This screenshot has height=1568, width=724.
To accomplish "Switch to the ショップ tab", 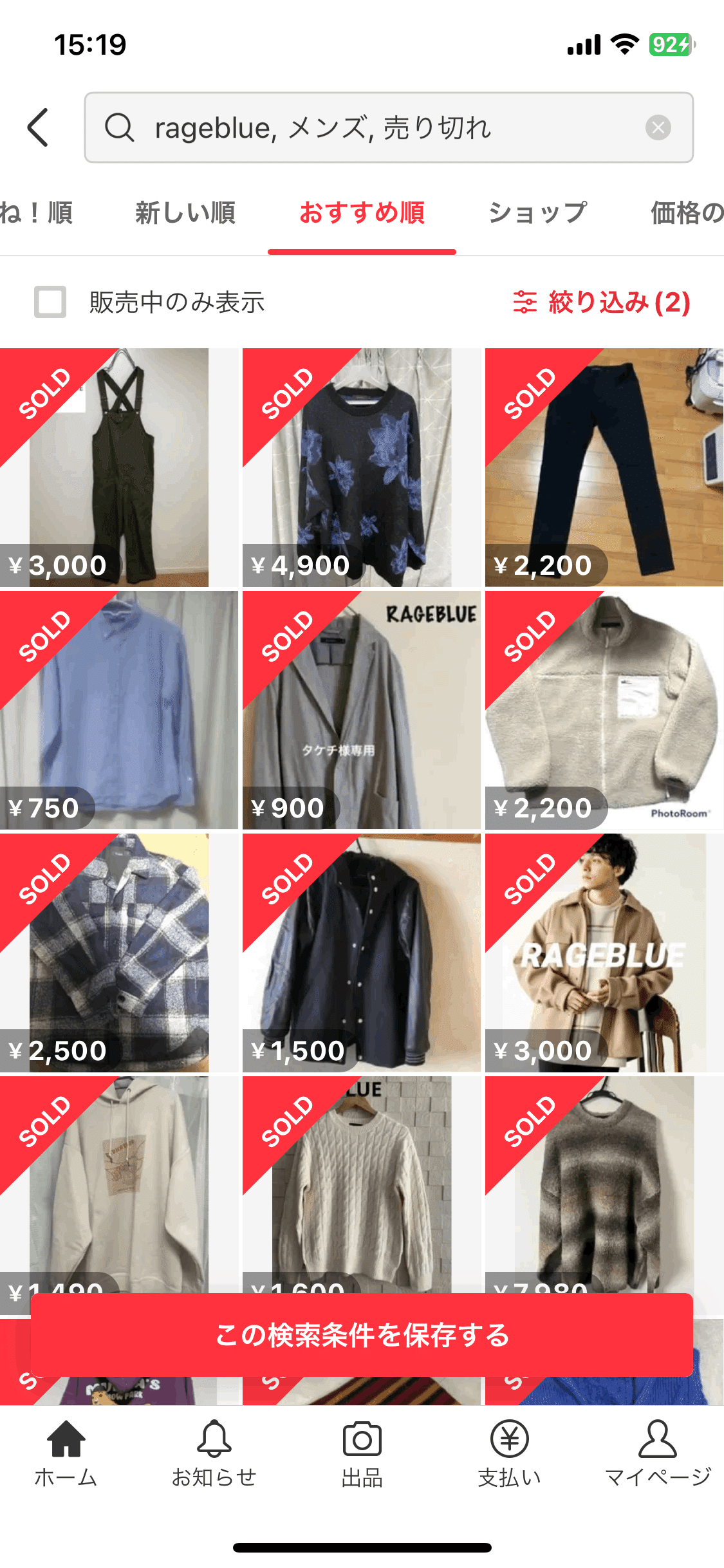I will click(537, 213).
